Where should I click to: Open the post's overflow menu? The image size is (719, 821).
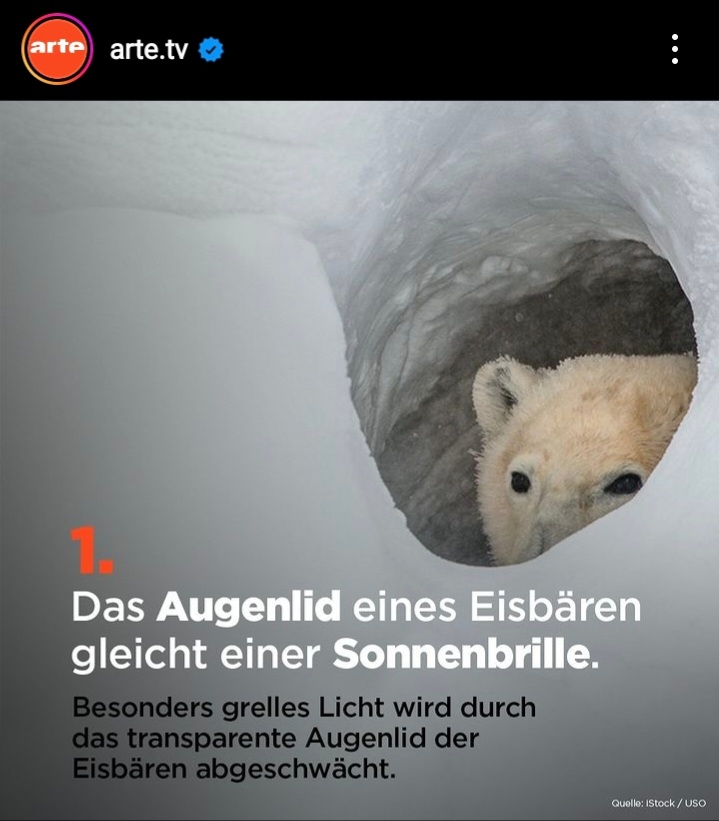coord(676,49)
